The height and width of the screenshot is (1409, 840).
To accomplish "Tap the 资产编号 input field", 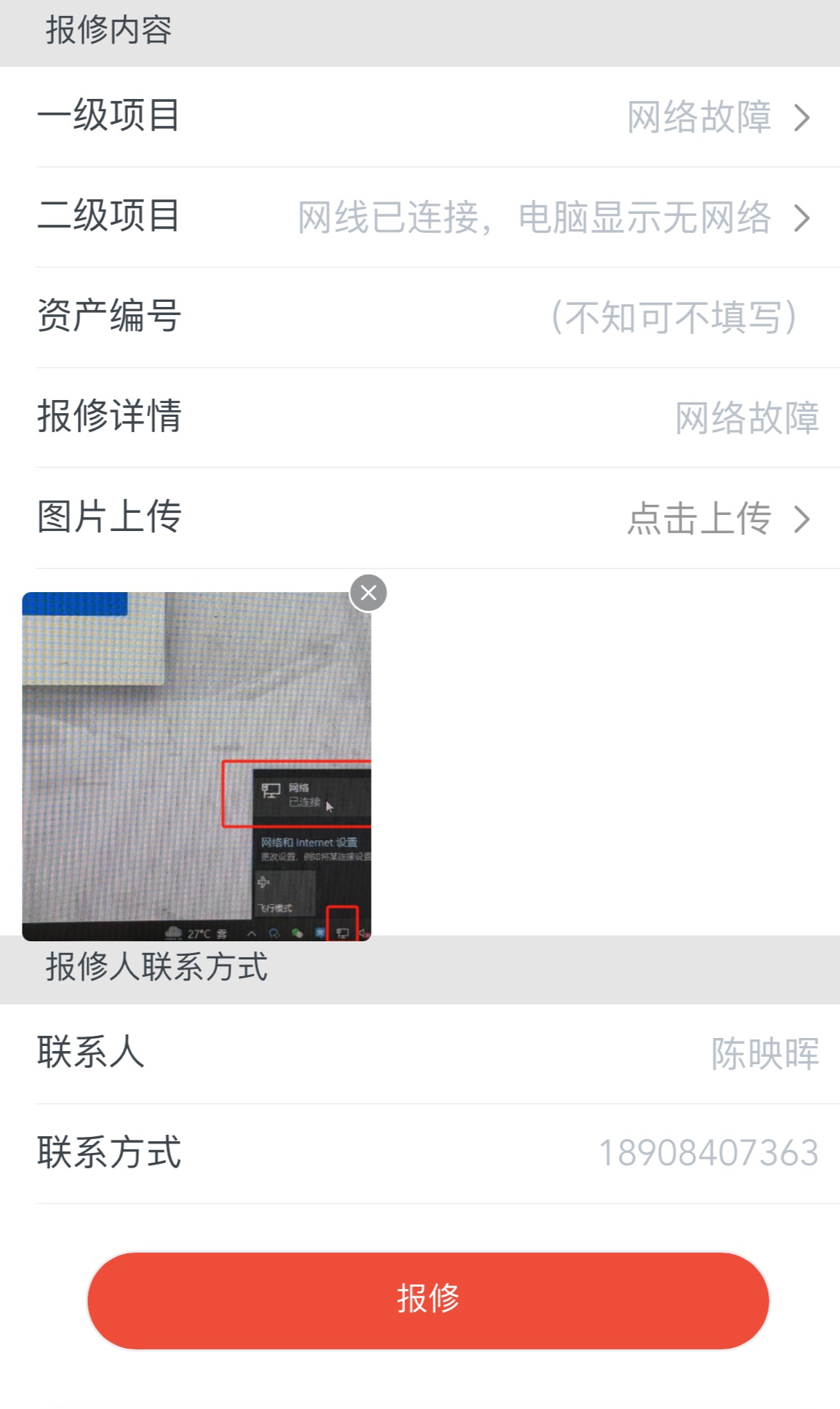I will pos(673,318).
